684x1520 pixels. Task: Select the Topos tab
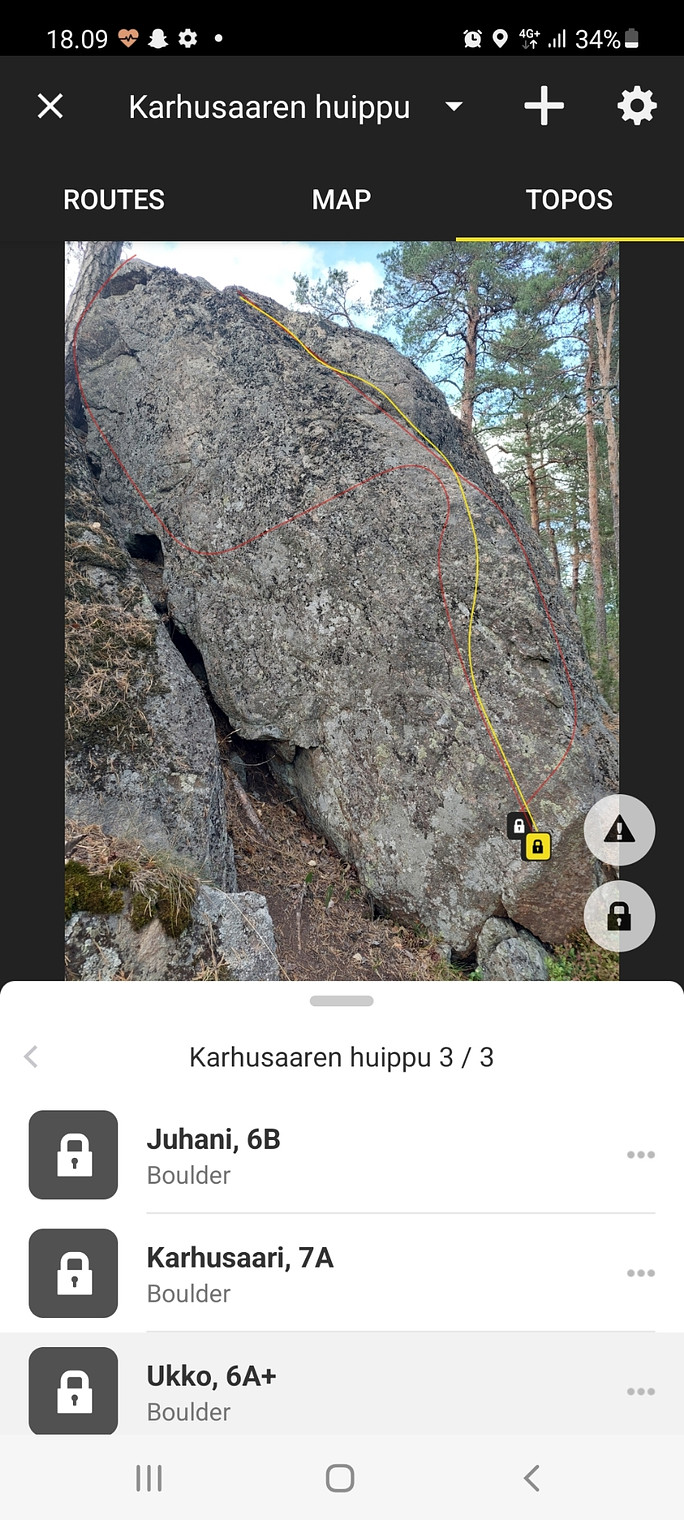pyautogui.click(x=569, y=199)
